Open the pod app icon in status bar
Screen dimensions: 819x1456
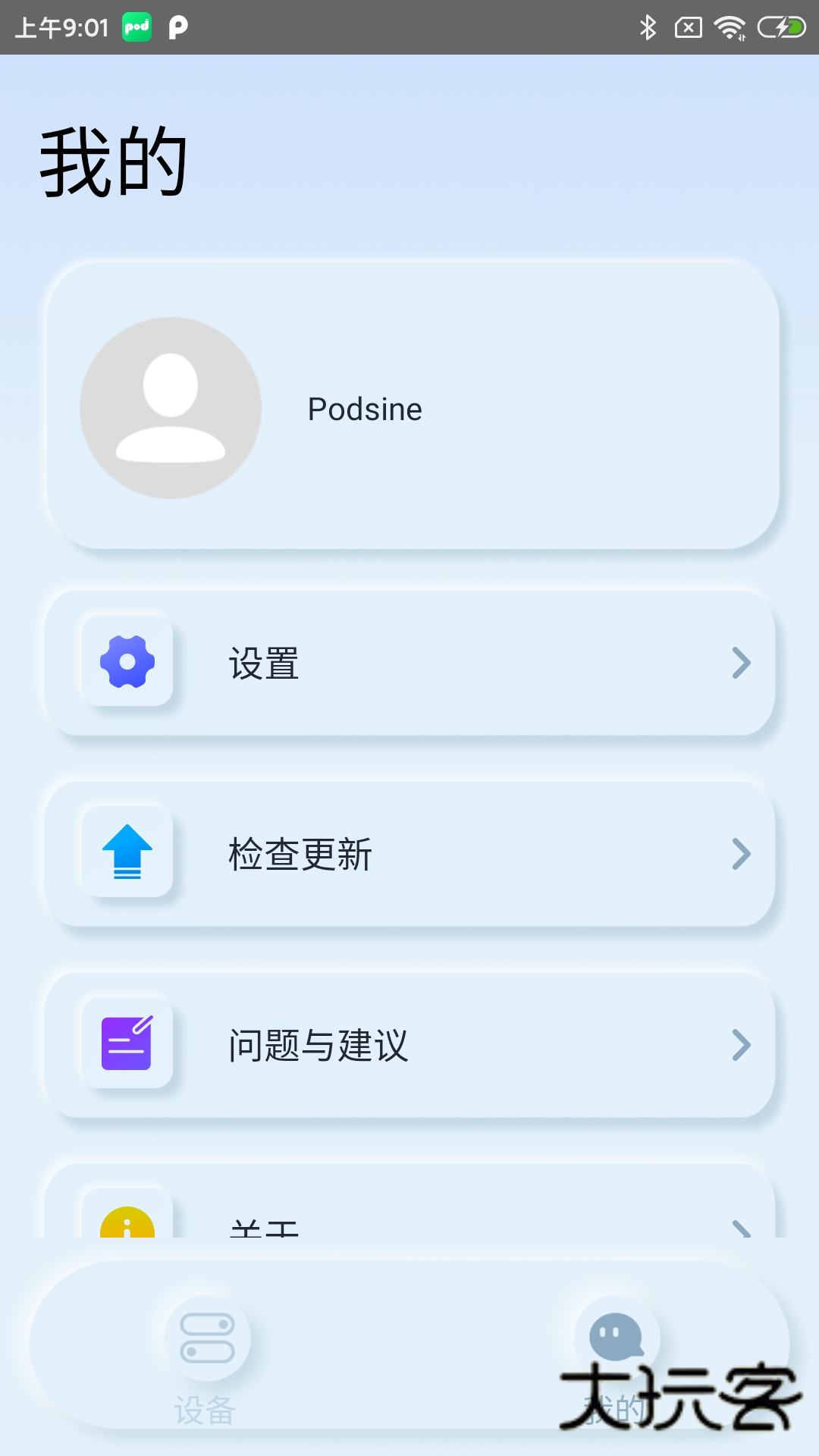click(135, 26)
